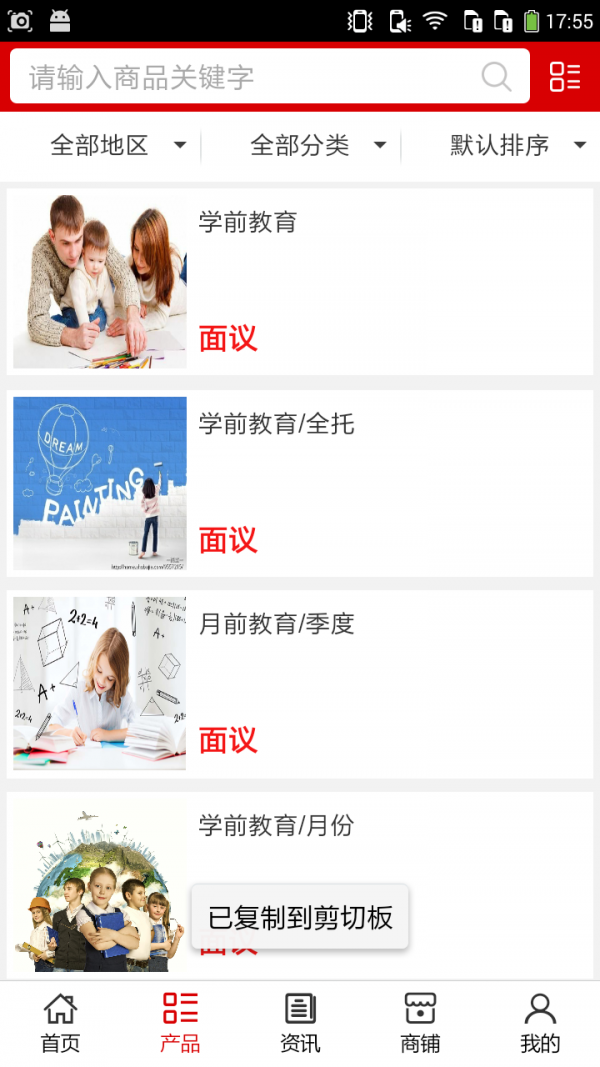This screenshot has width=600, height=1067.
Task: Tap the product keyword search field
Action: (240, 77)
